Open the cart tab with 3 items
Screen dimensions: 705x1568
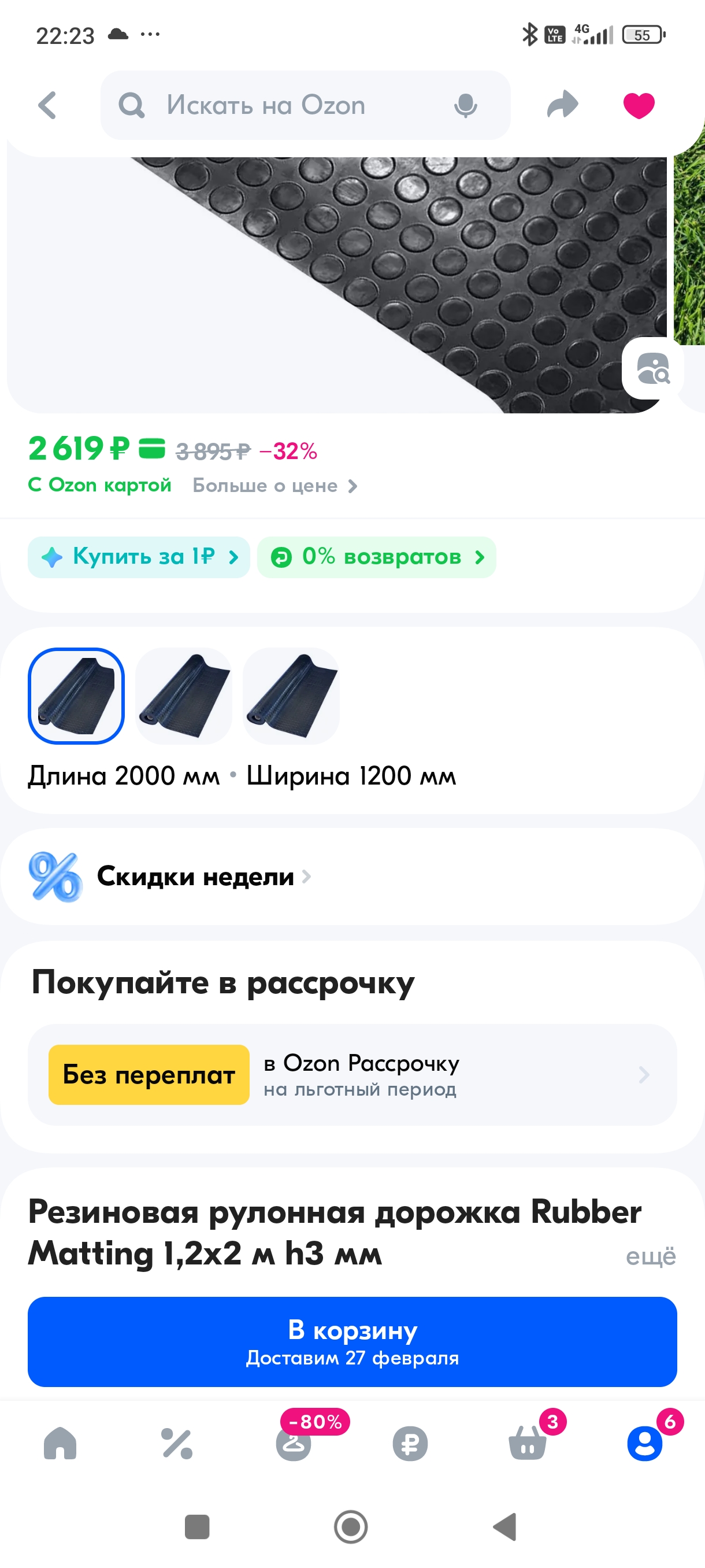528,1443
